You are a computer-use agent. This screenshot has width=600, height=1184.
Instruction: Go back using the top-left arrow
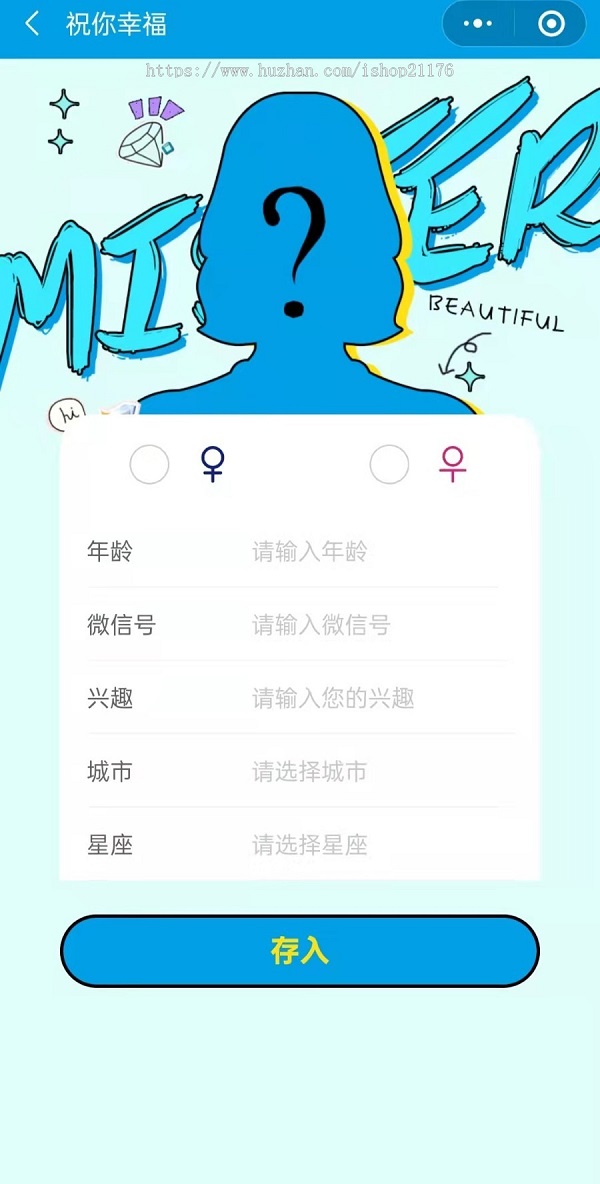[x=32, y=24]
